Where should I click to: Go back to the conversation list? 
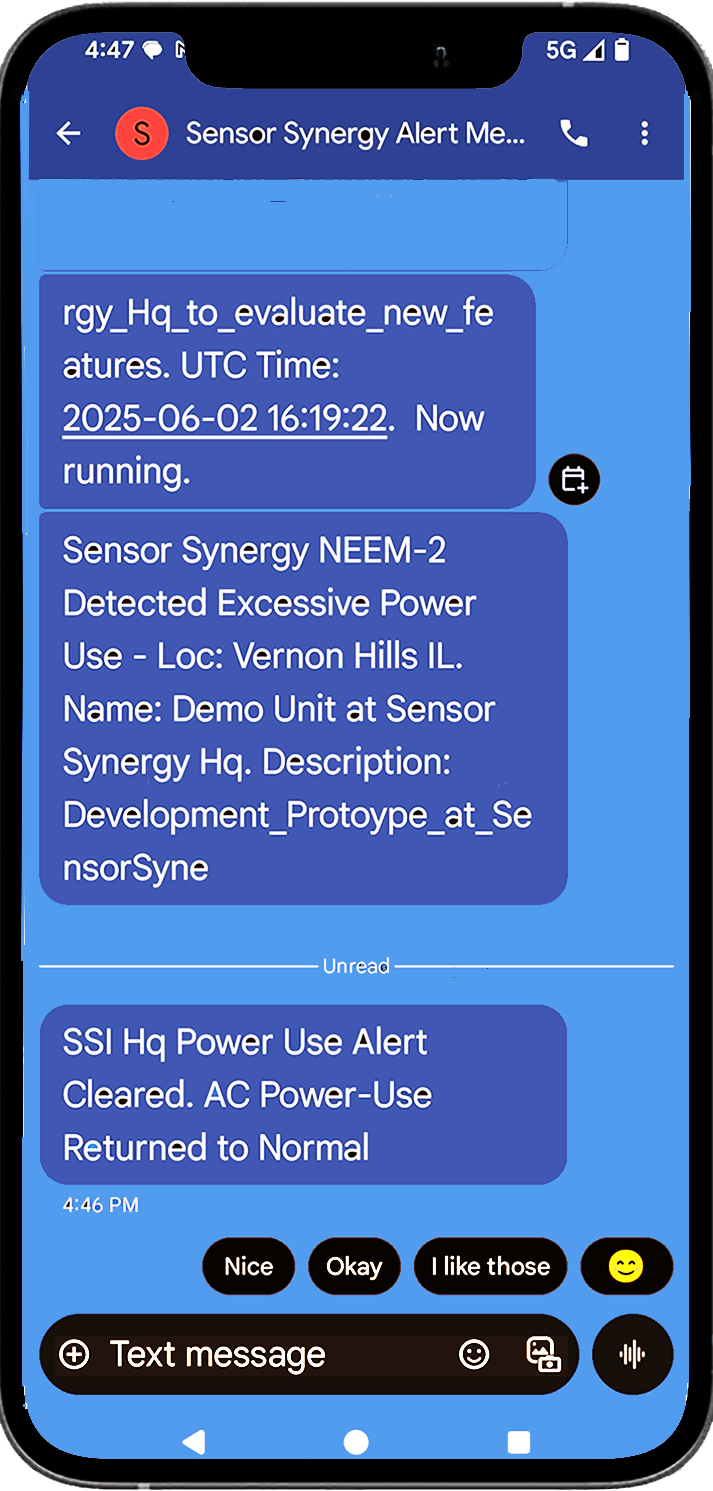(68, 133)
